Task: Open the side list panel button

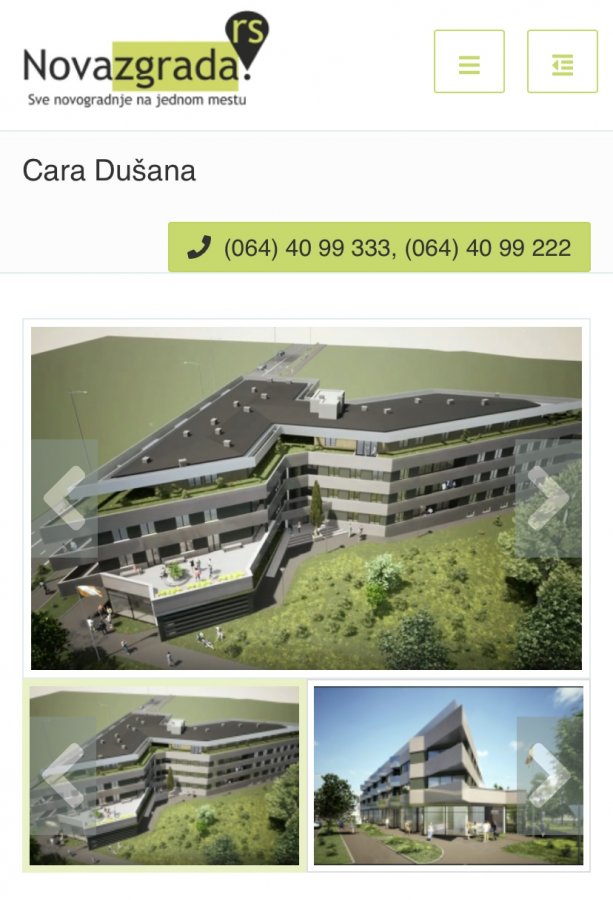Action: 562,62
